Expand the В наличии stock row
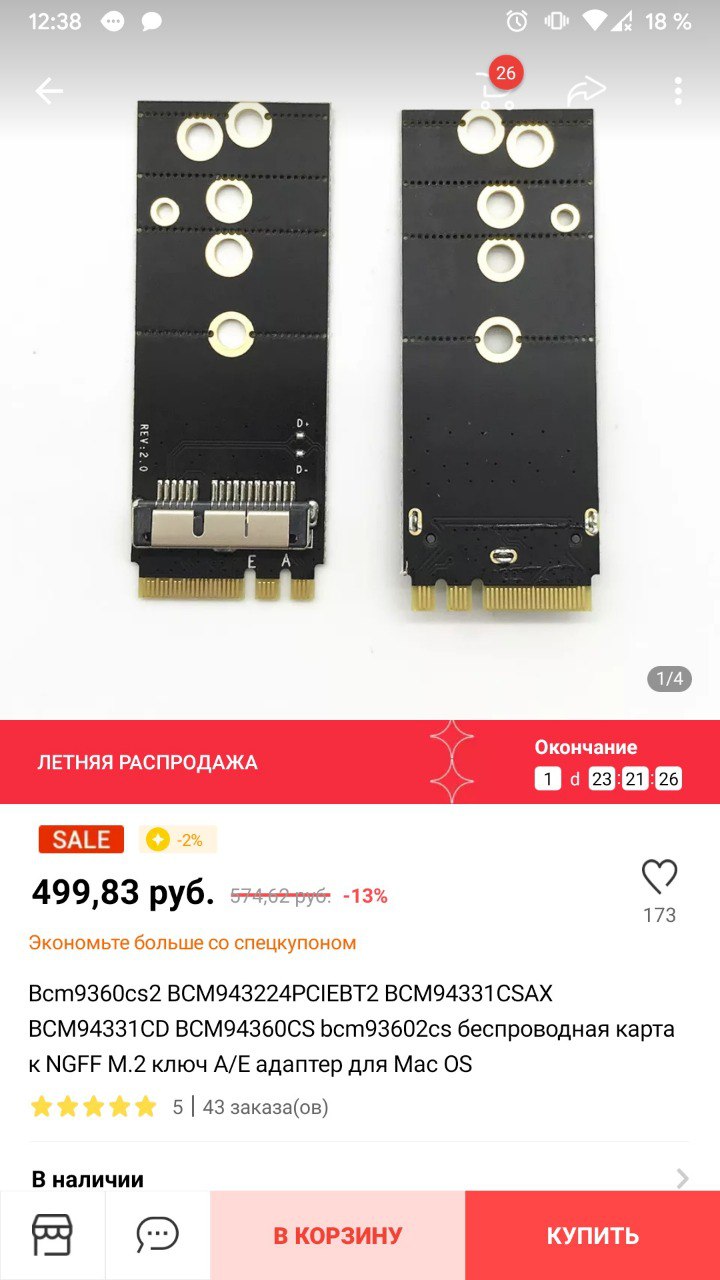The width and height of the screenshot is (720, 1280). tap(360, 1178)
